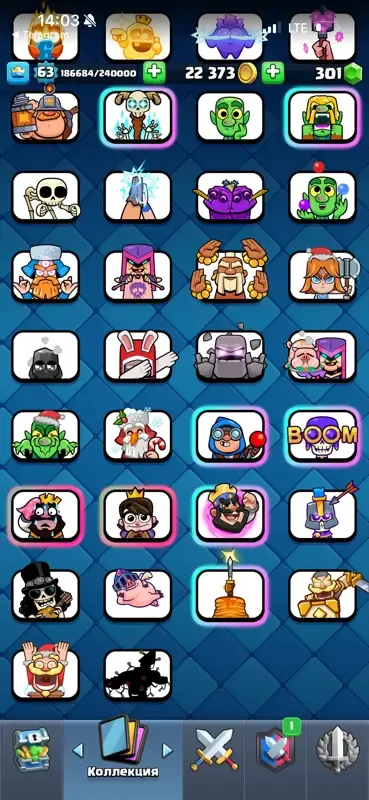The width and height of the screenshot is (369, 800).
Task: Choose the blue-hooded wizard with red ball emote
Action: (230, 435)
